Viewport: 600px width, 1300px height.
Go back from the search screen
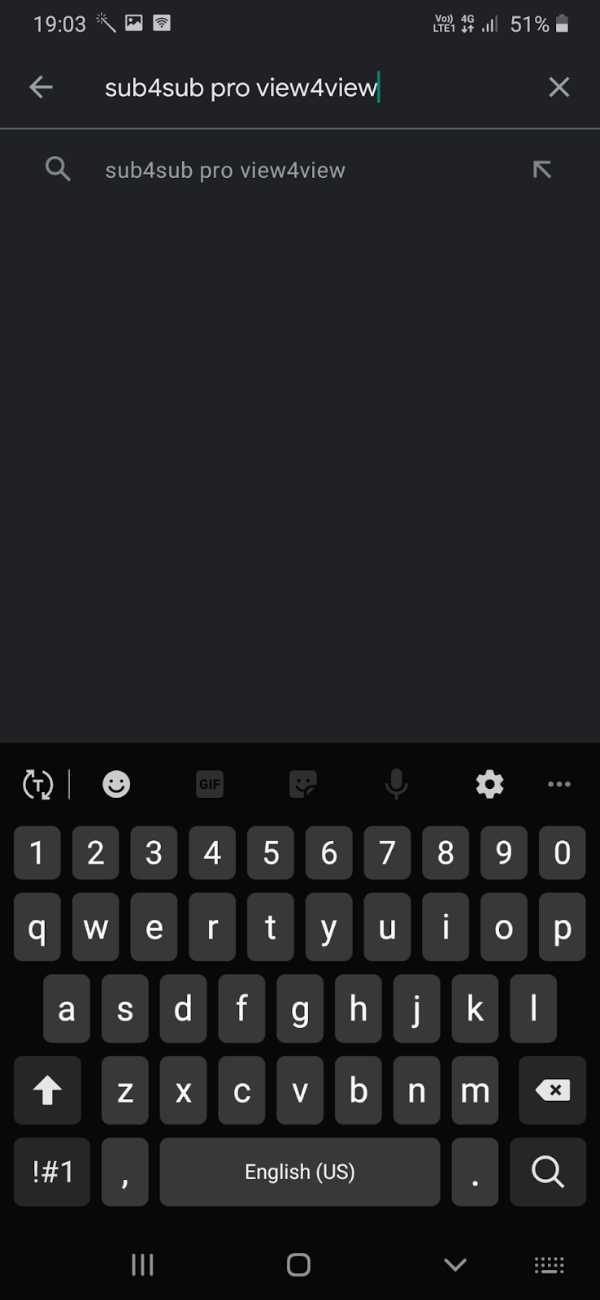pyautogui.click(x=41, y=88)
